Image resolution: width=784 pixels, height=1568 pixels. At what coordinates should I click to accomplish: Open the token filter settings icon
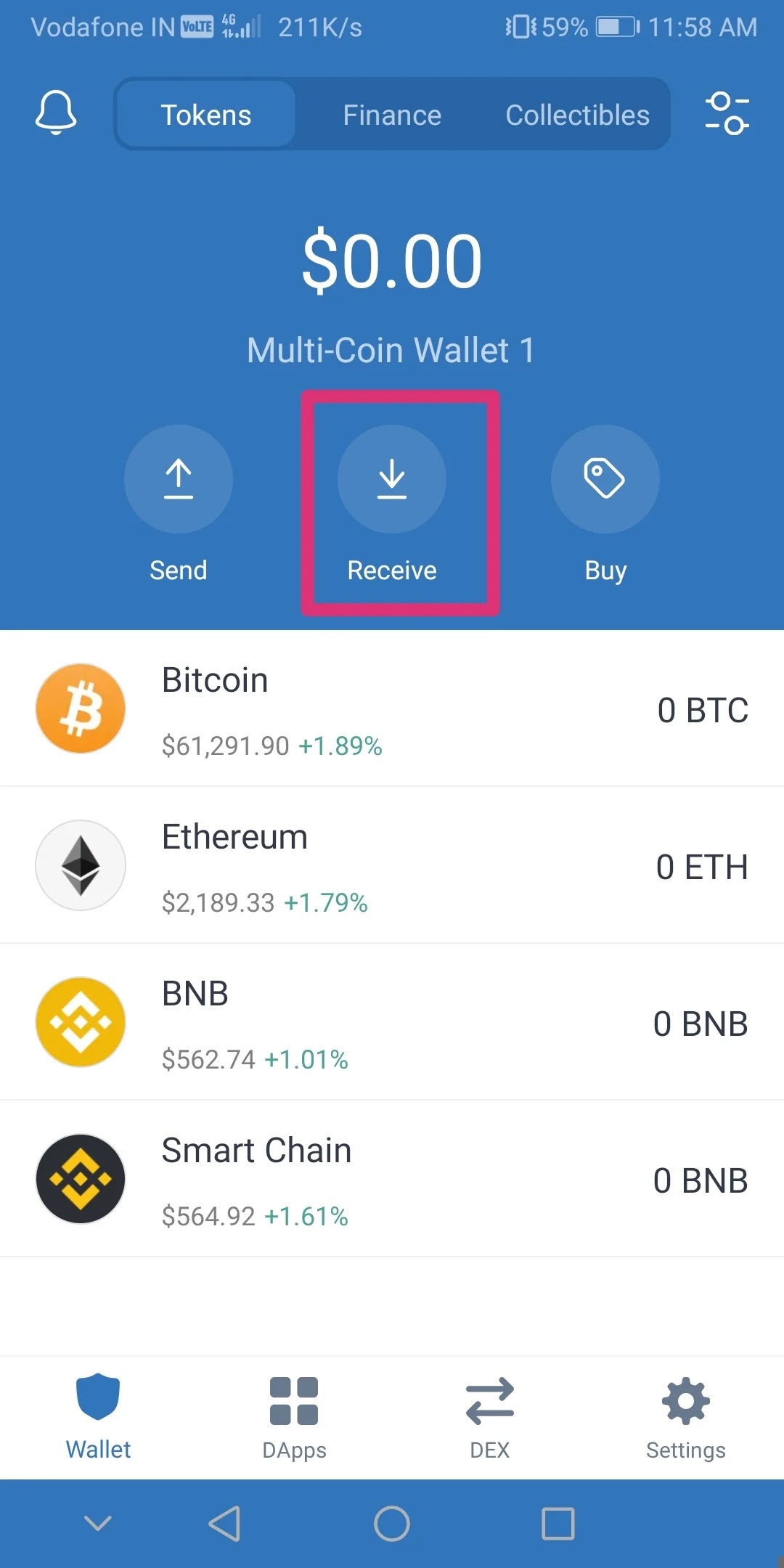coord(727,113)
